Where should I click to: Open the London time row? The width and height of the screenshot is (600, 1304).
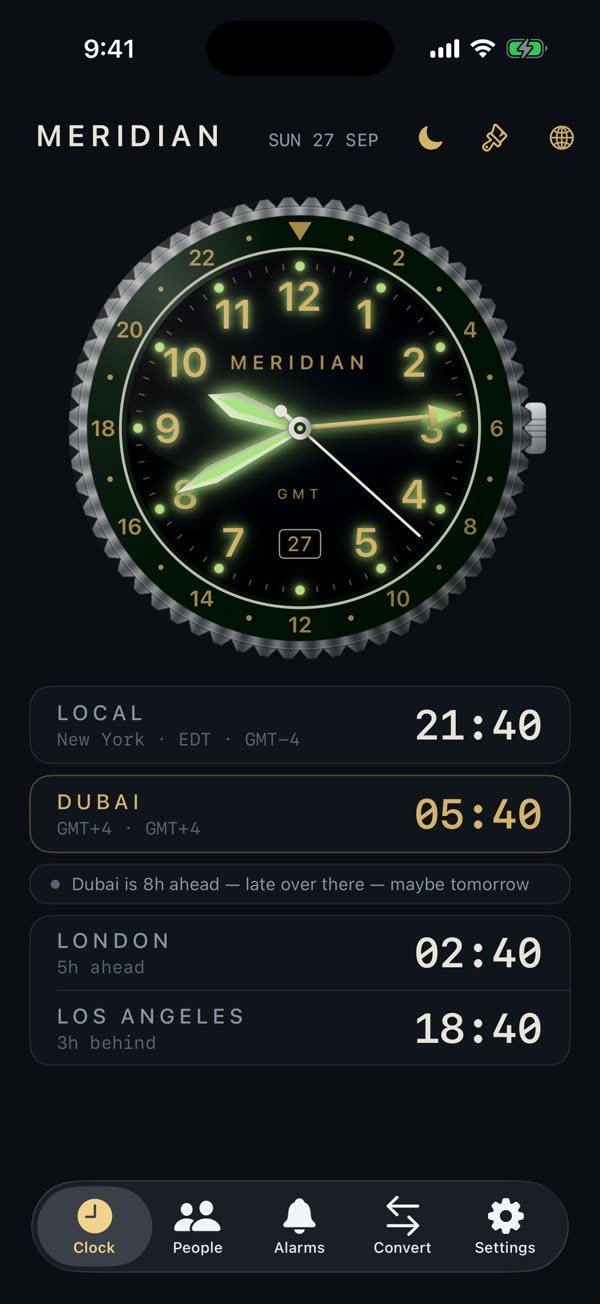tap(300, 953)
